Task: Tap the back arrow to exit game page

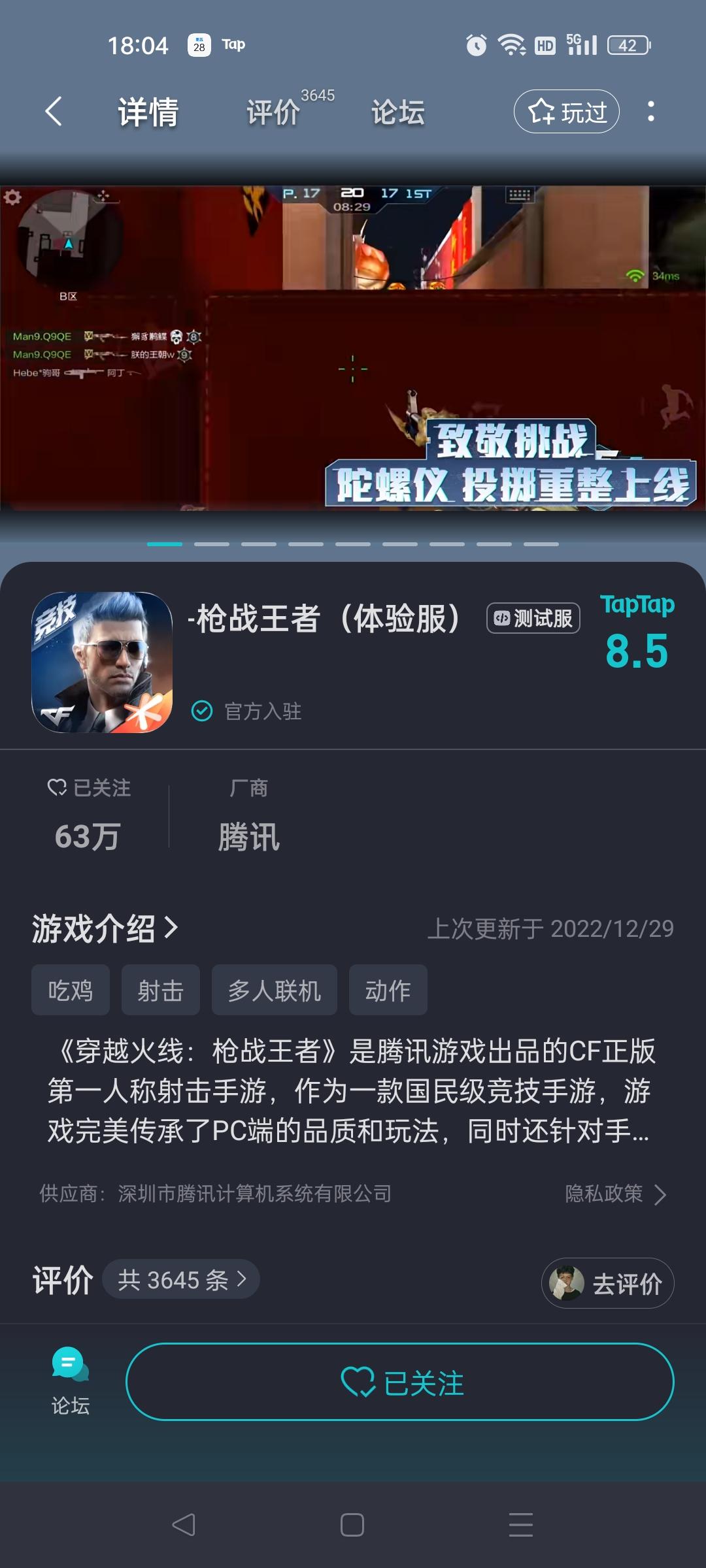Action: [x=52, y=111]
